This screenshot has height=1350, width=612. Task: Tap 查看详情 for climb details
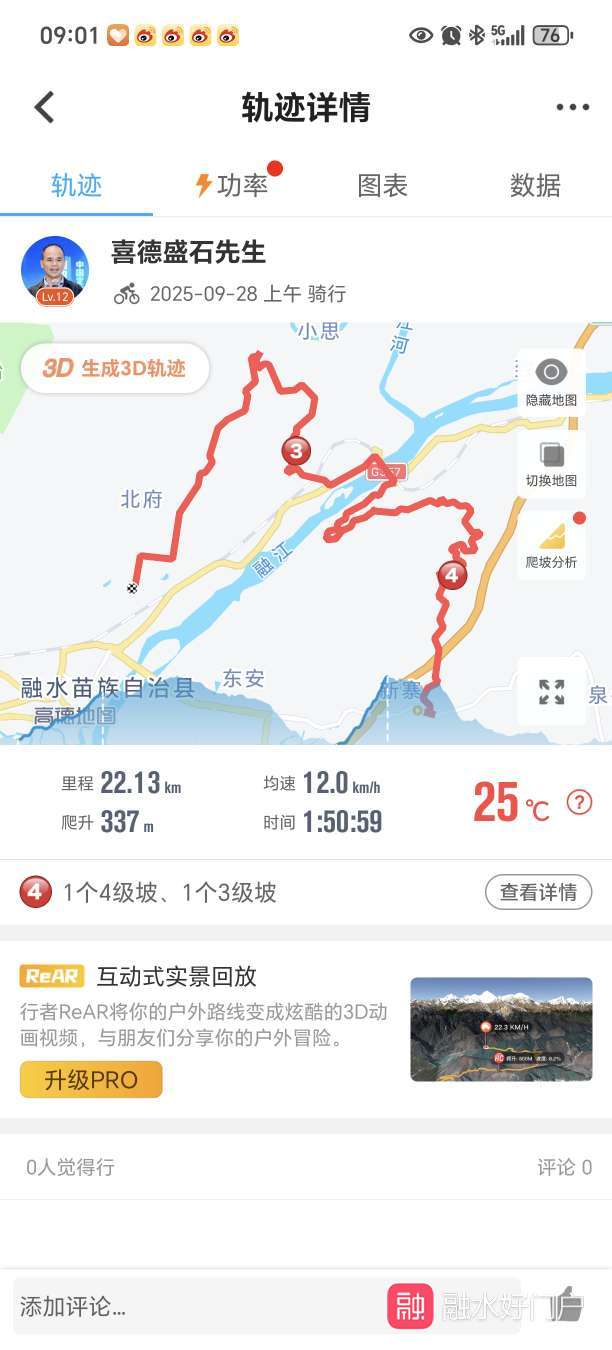point(538,892)
